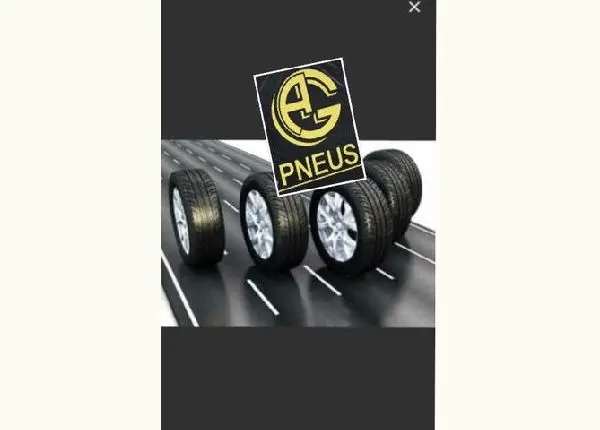Close the full-screen image viewer
Image resolution: width=600 pixels, height=430 pixels.
pyautogui.click(x=415, y=7)
